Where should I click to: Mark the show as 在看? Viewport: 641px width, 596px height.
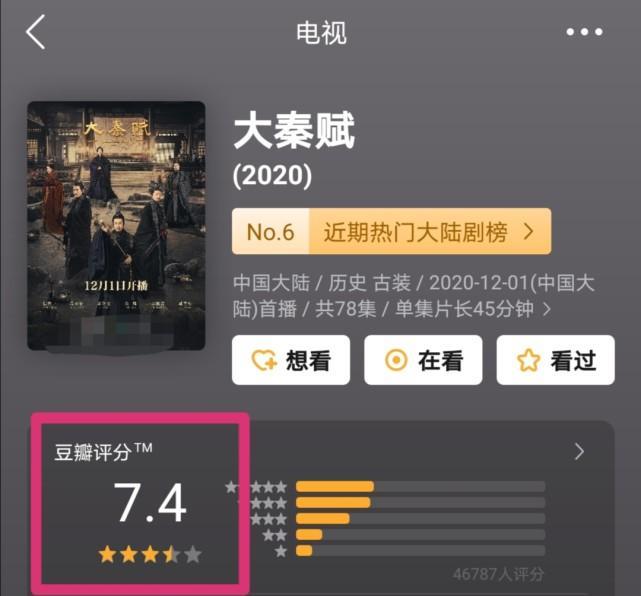[423, 360]
